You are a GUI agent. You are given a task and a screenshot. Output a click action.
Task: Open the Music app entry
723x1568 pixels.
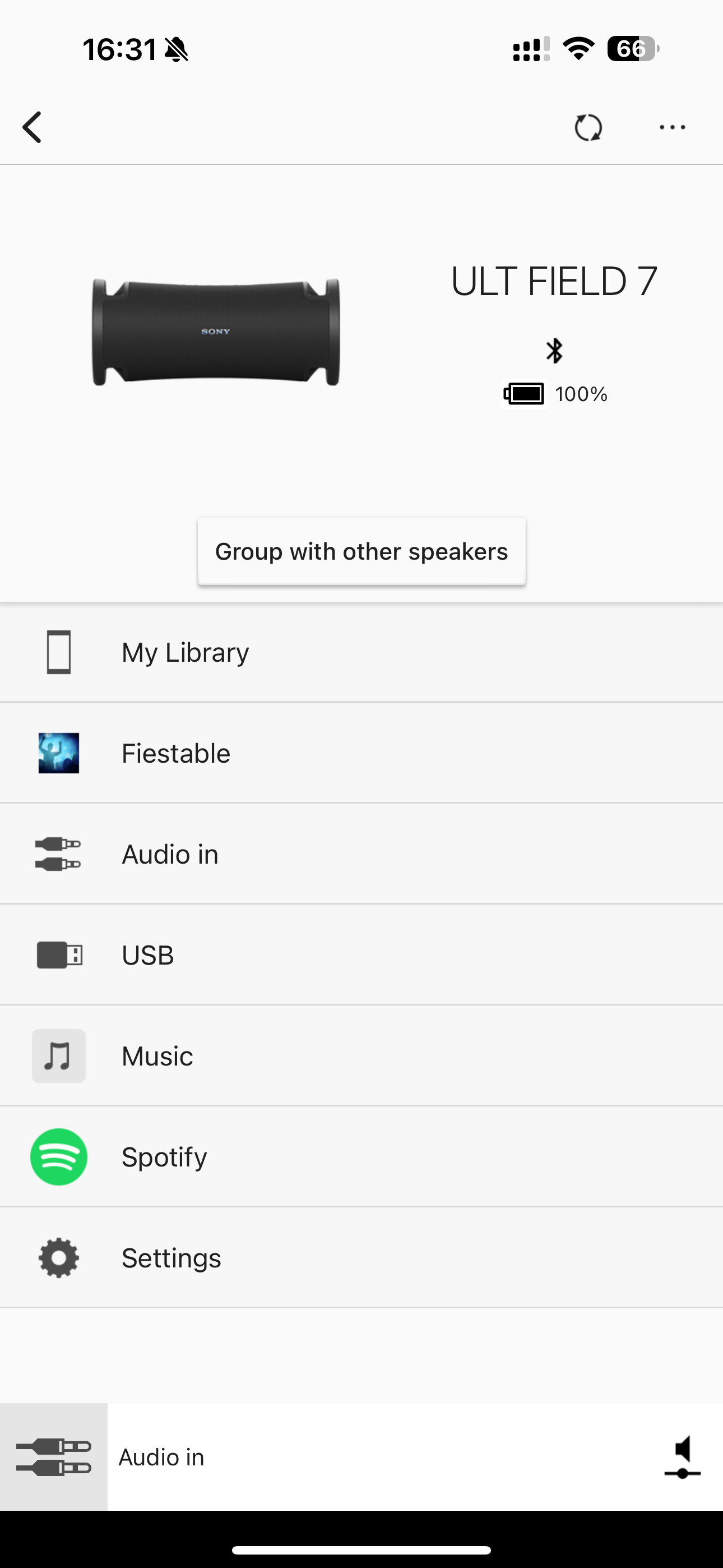(361, 1056)
